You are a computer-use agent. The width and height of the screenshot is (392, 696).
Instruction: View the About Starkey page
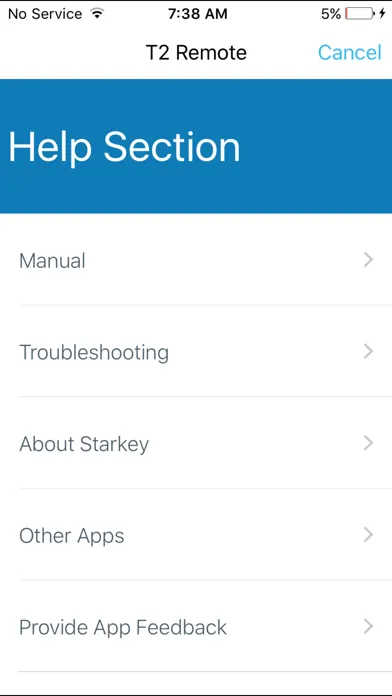196,443
